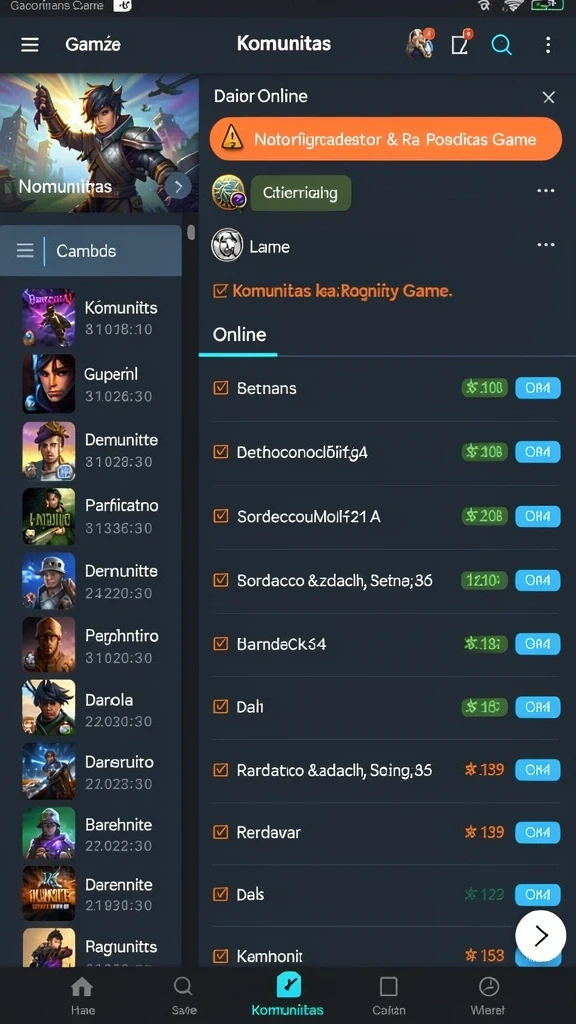
Task: Open options for the Lame row
Action: tap(545, 245)
